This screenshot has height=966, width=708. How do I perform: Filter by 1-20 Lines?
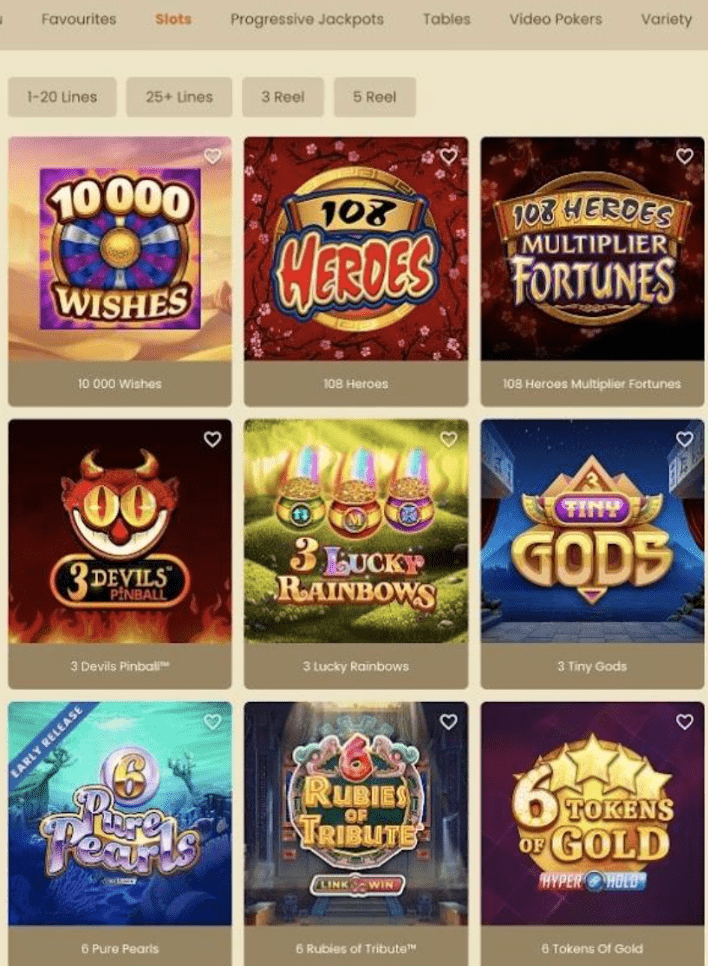coord(62,97)
